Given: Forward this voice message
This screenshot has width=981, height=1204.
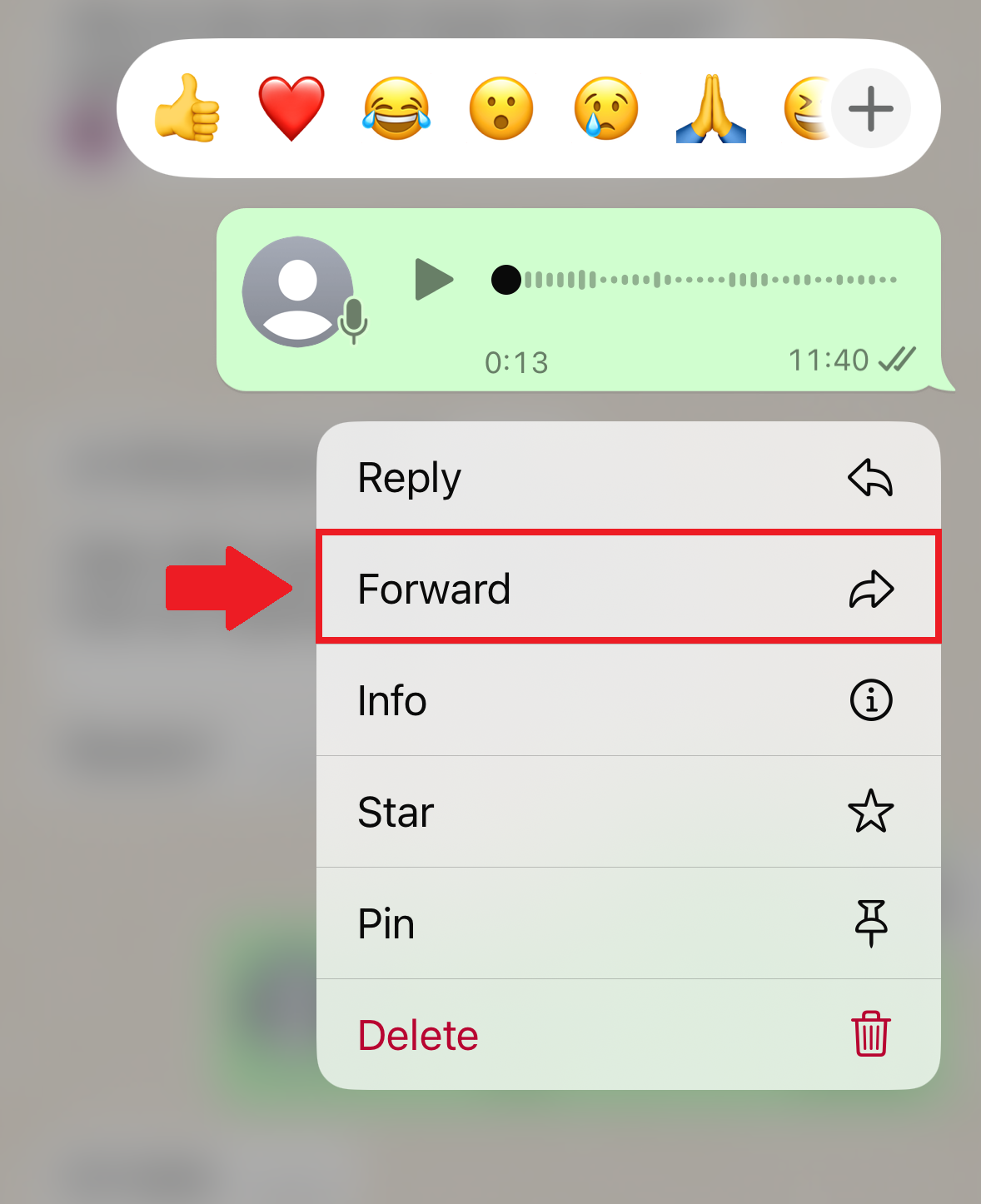Looking at the screenshot, I should [628, 589].
